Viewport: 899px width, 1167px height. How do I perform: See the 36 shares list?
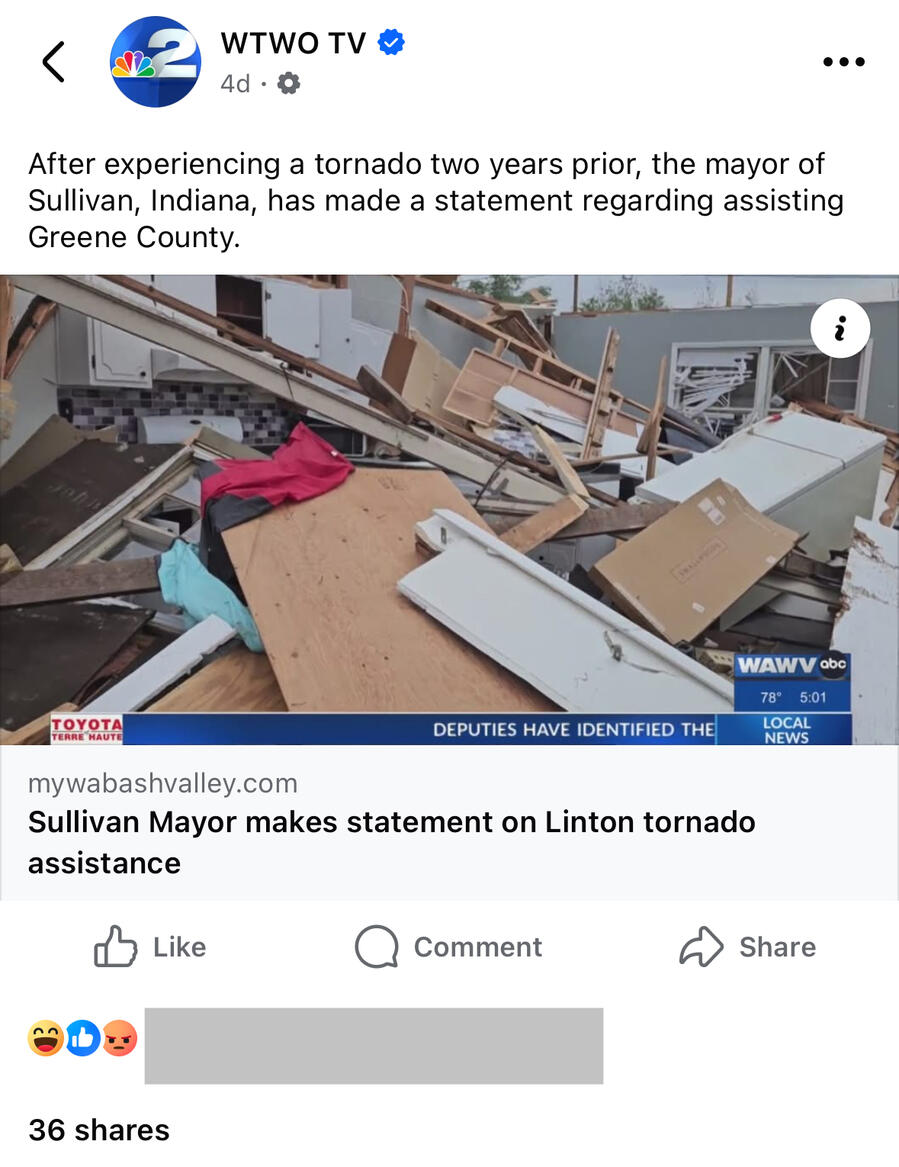point(99,1130)
